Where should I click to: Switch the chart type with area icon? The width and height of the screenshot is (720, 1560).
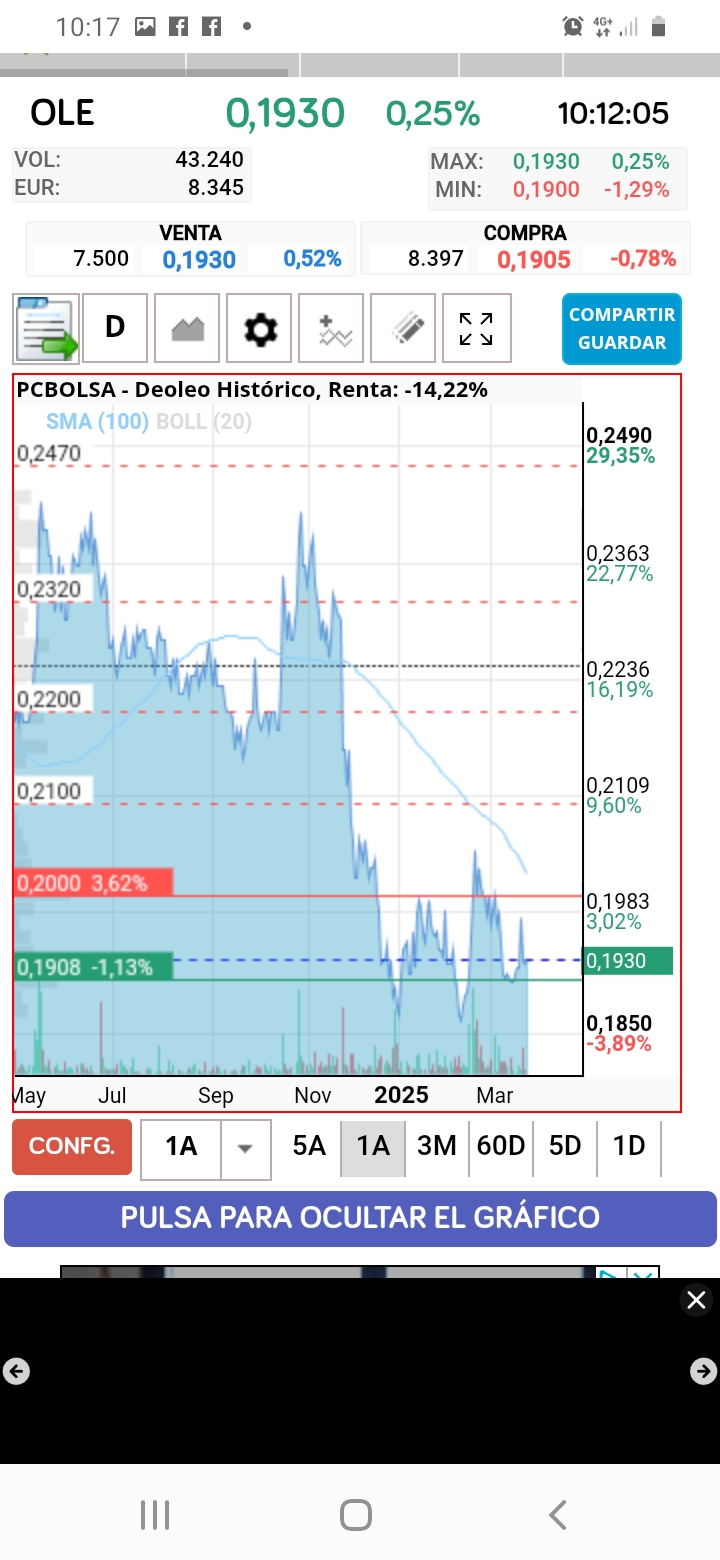point(187,328)
